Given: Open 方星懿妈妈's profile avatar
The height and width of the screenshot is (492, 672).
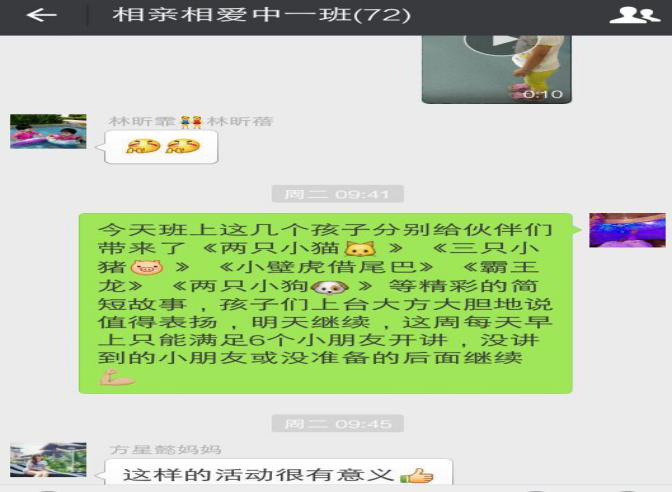Looking at the screenshot, I should pos(48,459).
